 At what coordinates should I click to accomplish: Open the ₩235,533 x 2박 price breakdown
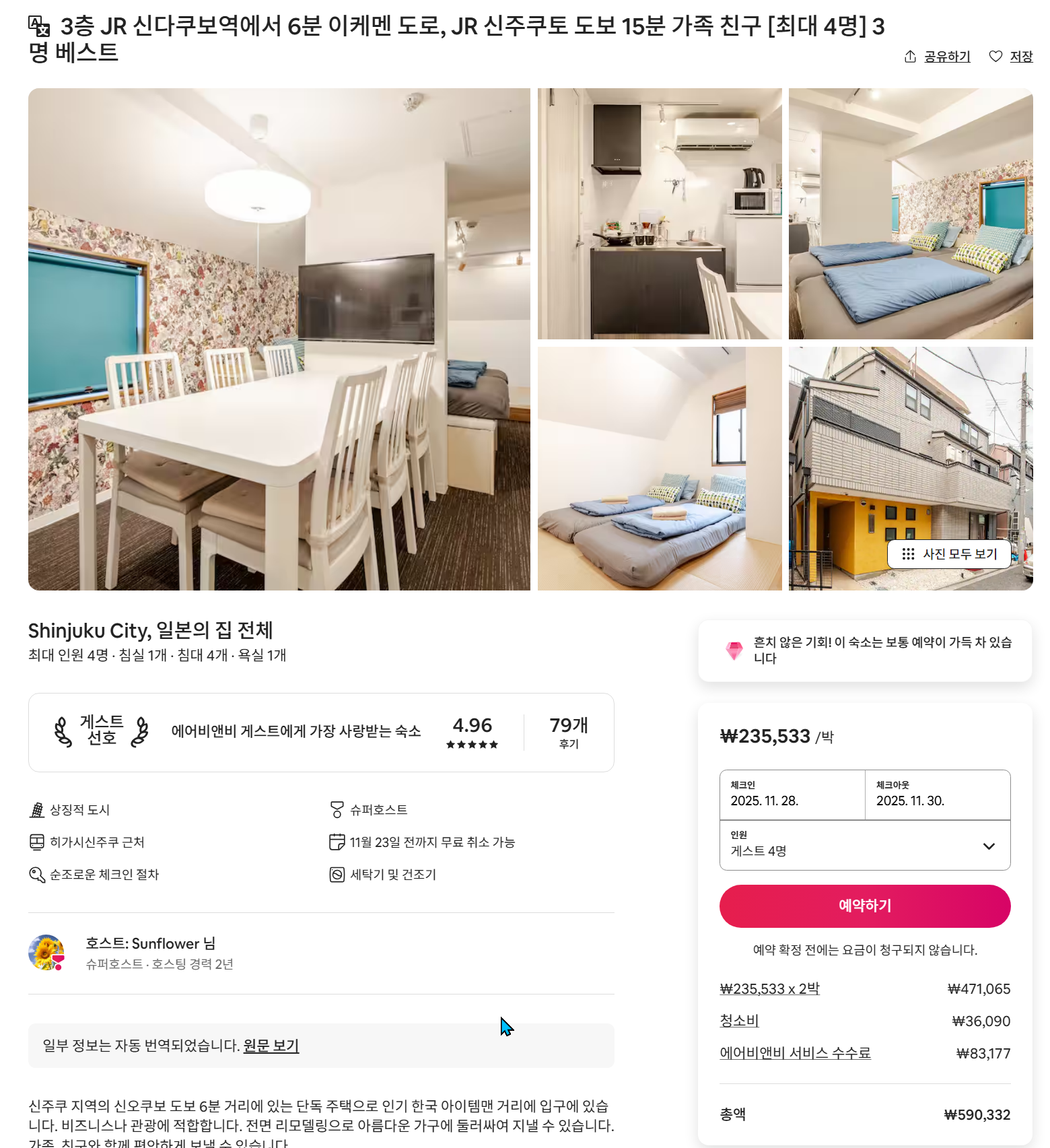coord(769,989)
